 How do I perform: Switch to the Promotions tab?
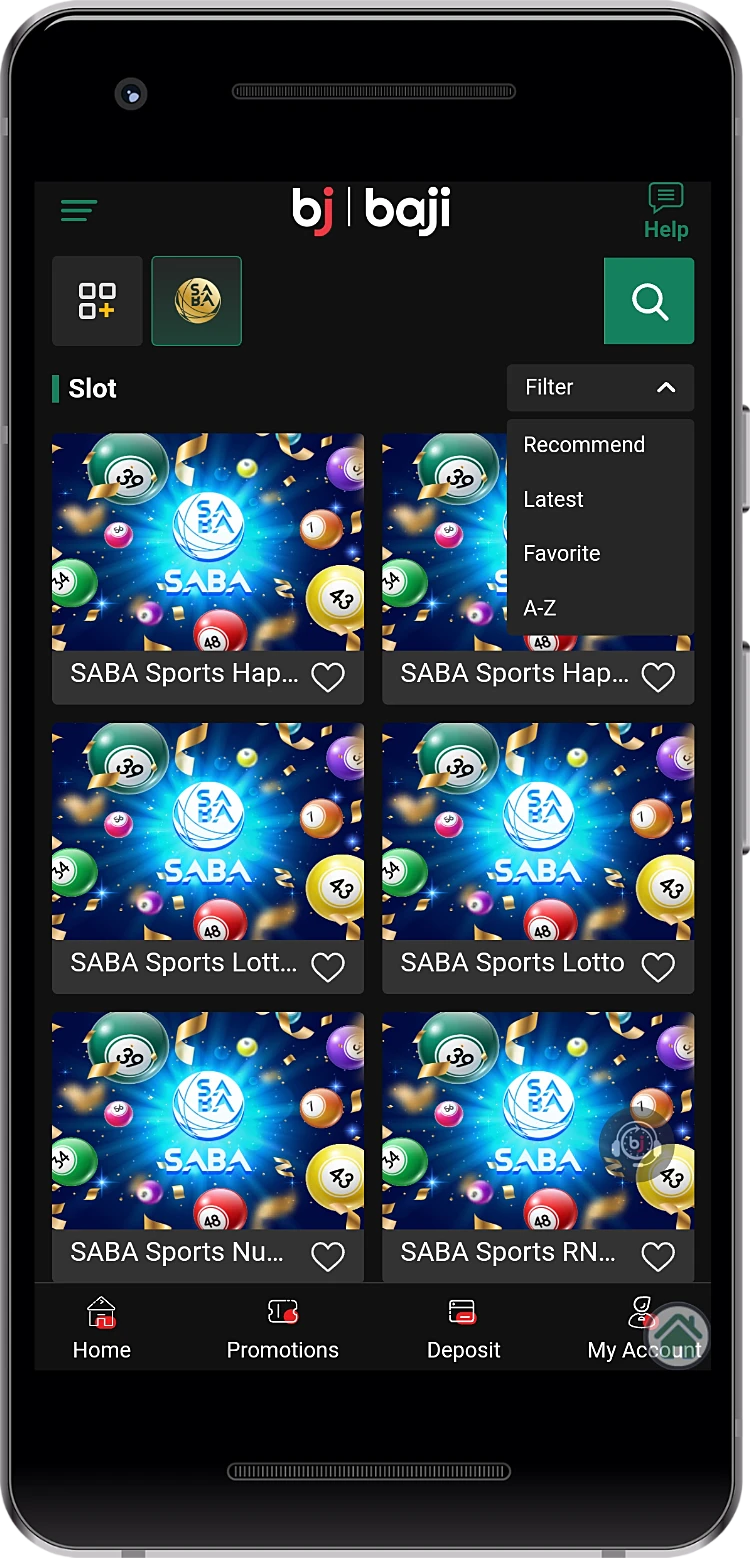283,1328
